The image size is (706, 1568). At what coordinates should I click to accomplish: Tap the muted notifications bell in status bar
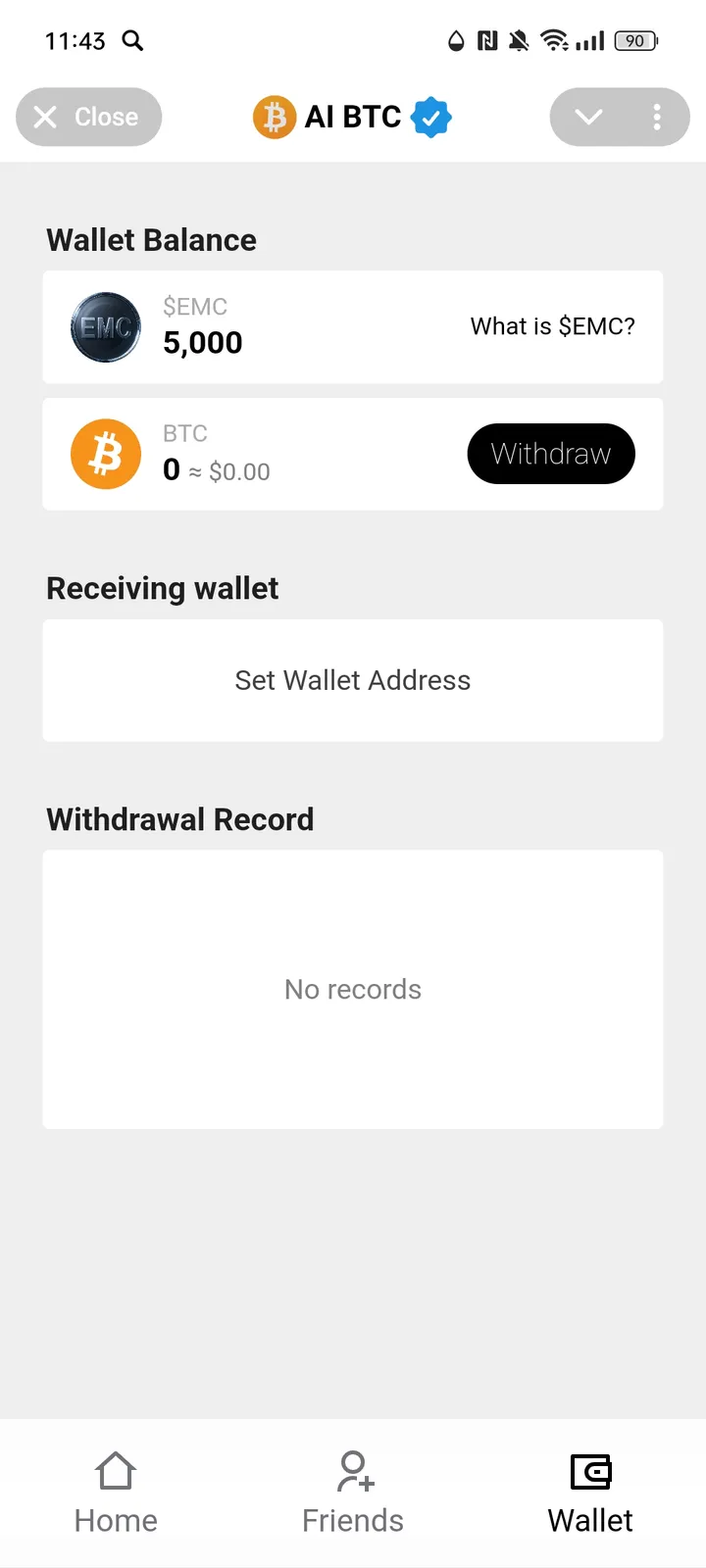point(516,41)
